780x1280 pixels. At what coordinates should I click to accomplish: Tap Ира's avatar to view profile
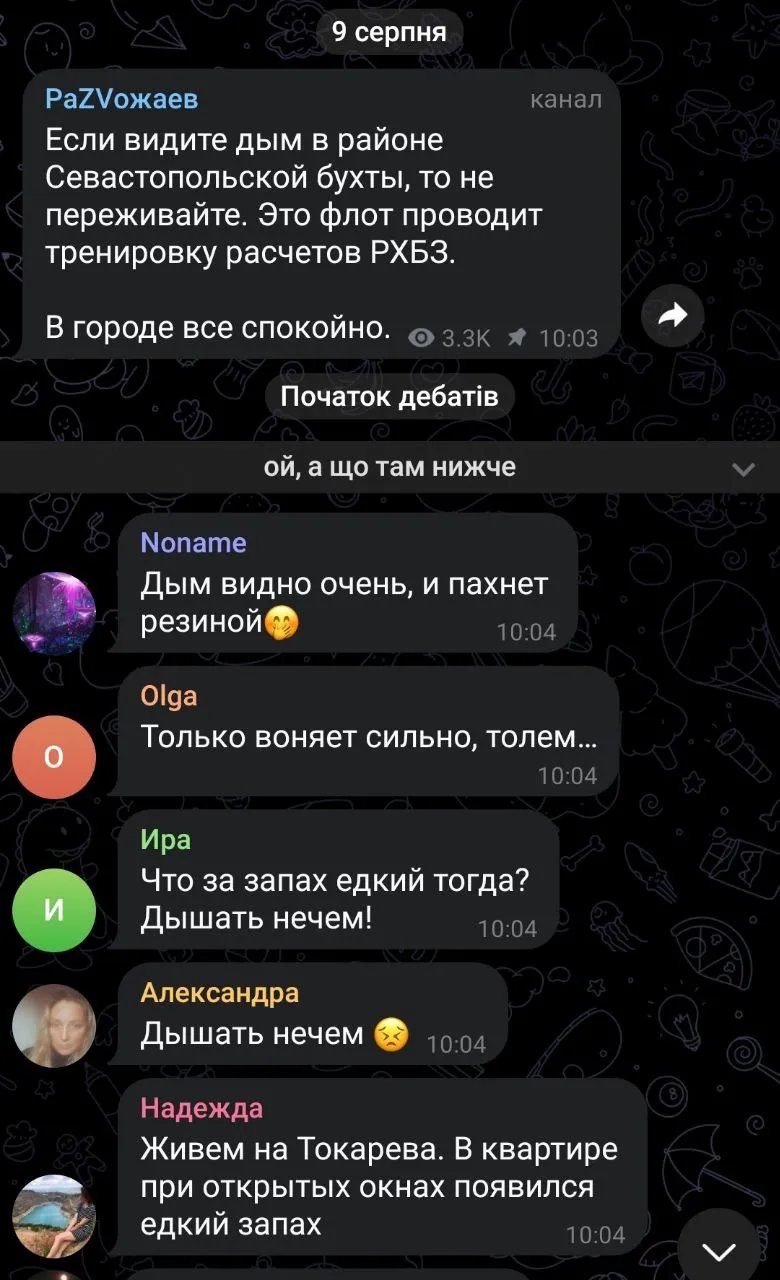pos(54,910)
